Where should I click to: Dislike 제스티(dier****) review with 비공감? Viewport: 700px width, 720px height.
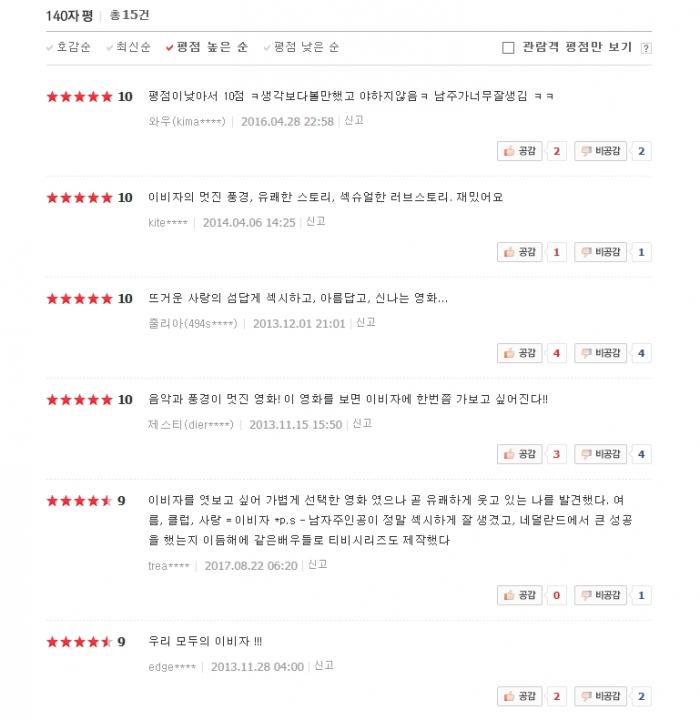pos(601,454)
